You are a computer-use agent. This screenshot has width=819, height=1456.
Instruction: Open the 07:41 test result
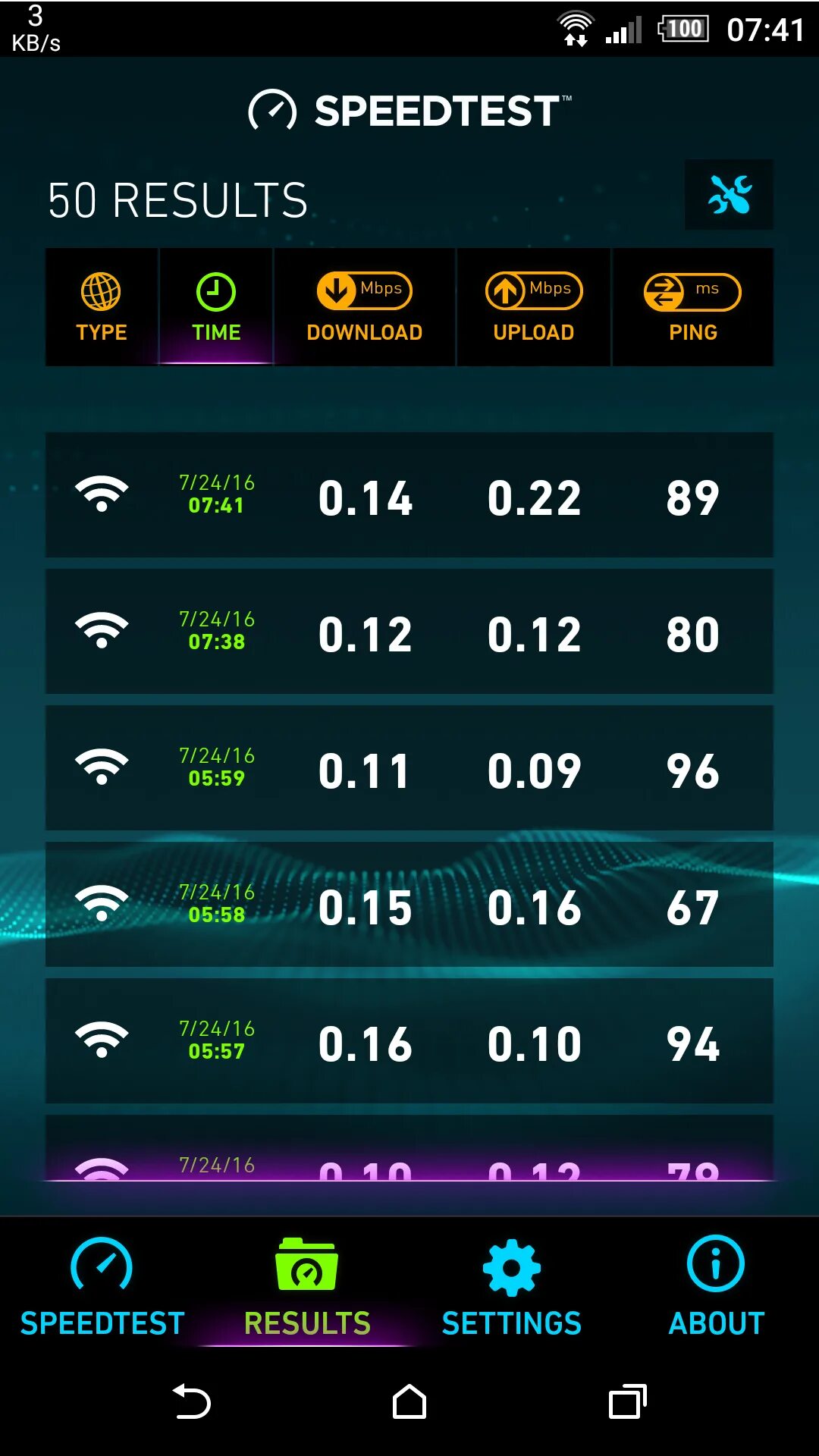click(409, 495)
